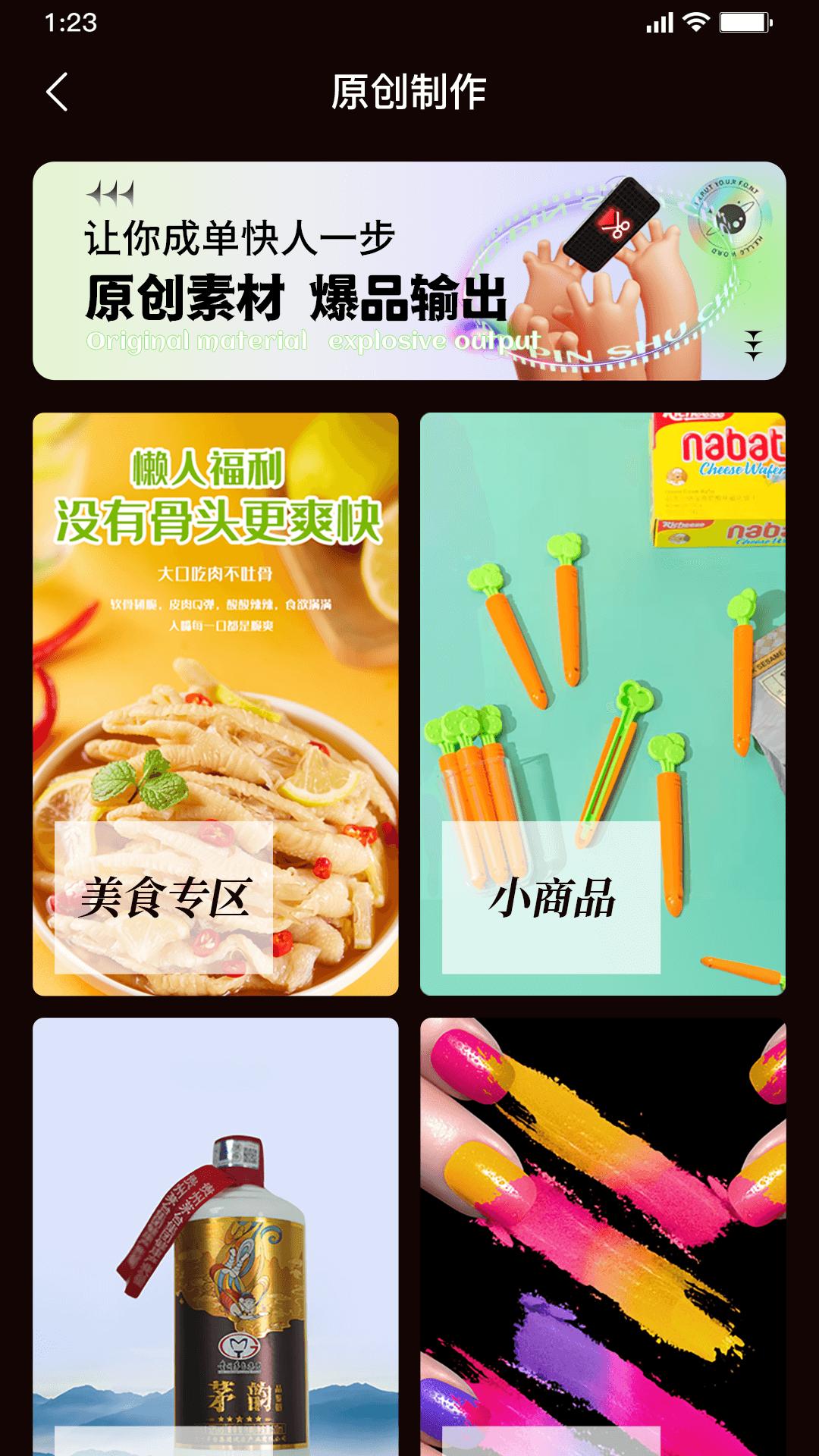Tap the stacked down-arrows at banner right

[752, 346]
